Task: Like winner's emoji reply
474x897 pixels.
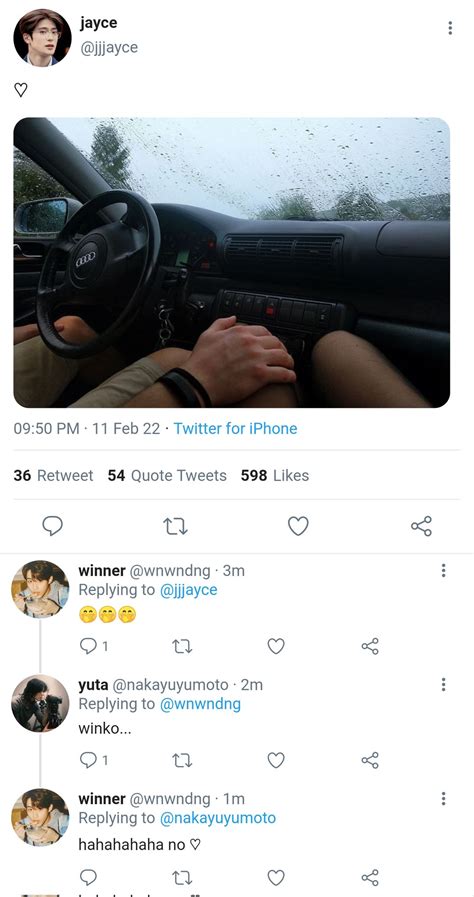Action: 276,646
